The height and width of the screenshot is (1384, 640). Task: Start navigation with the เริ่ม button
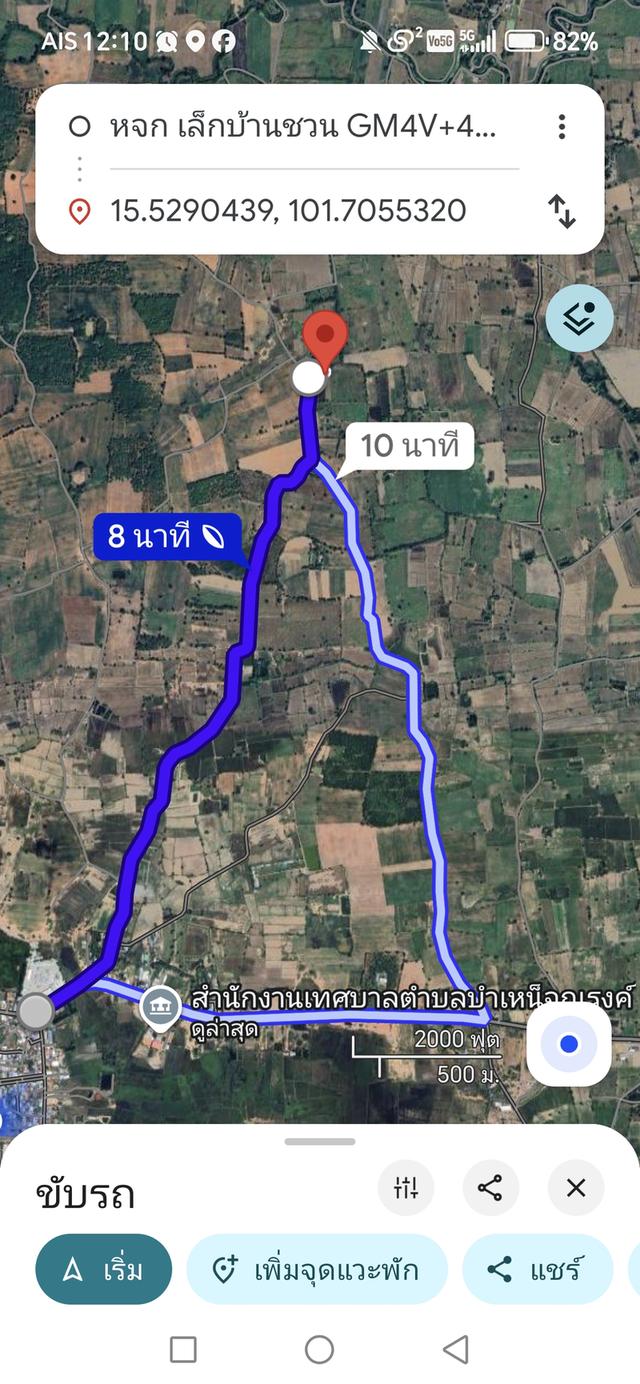click(x=104, y=1270)
